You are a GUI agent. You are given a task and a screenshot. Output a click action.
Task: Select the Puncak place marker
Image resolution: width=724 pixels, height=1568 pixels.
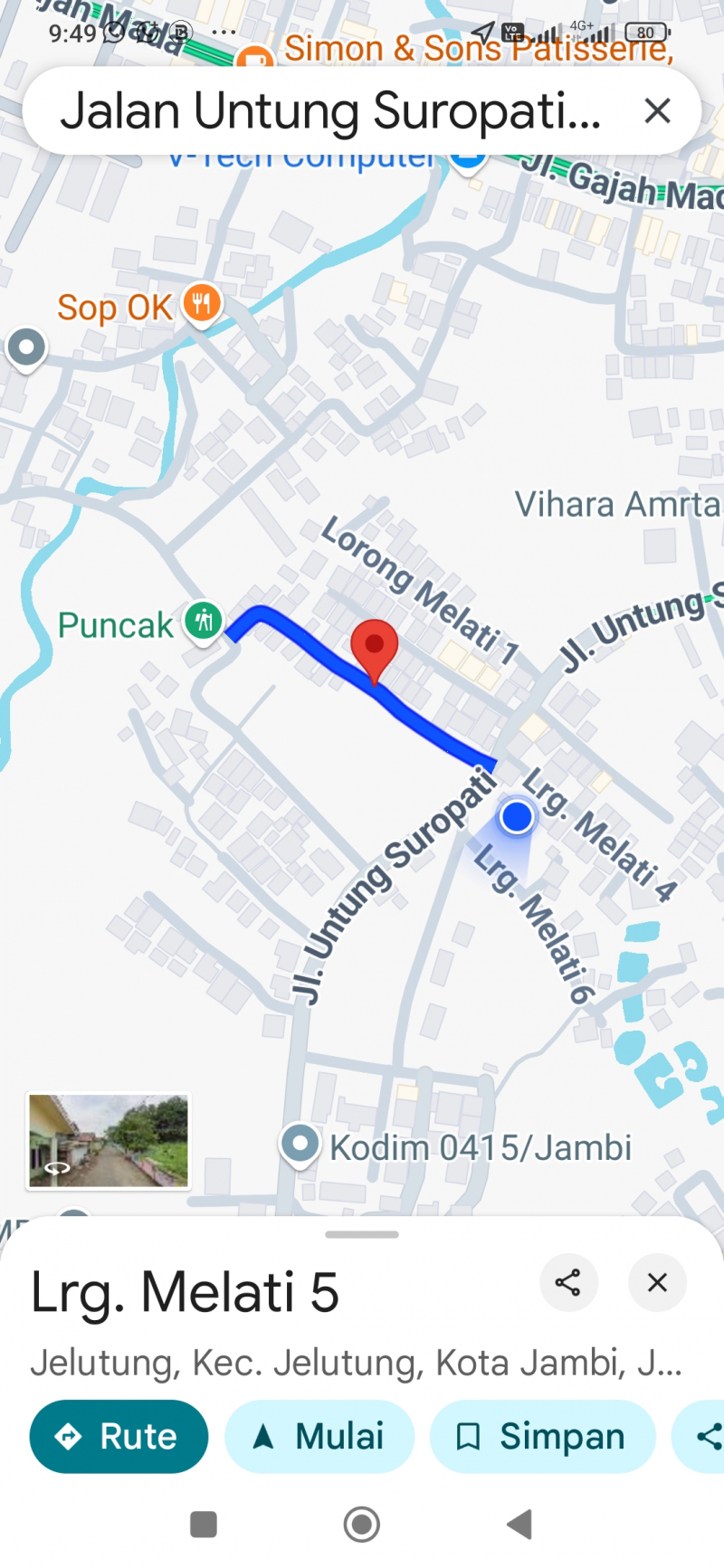[x=204, y=622]
